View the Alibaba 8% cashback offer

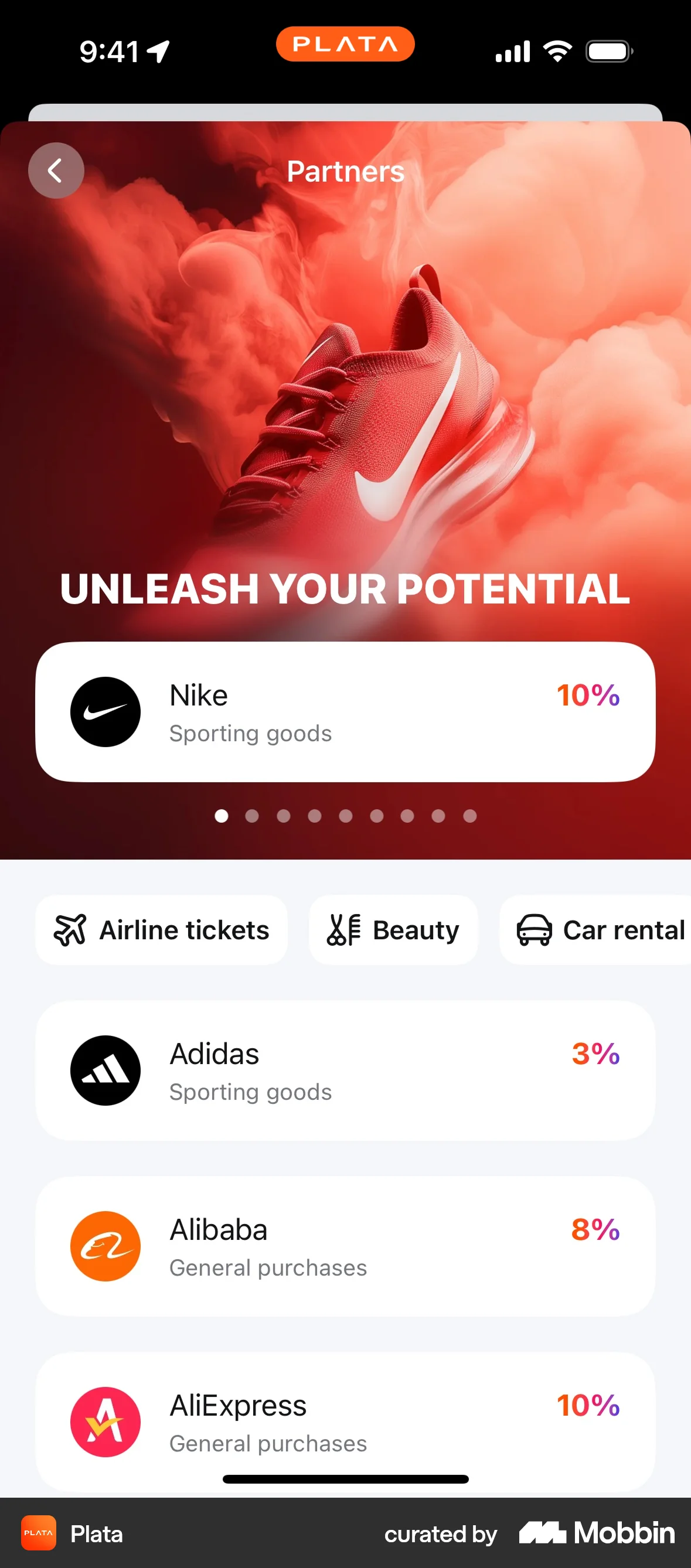345,1246
